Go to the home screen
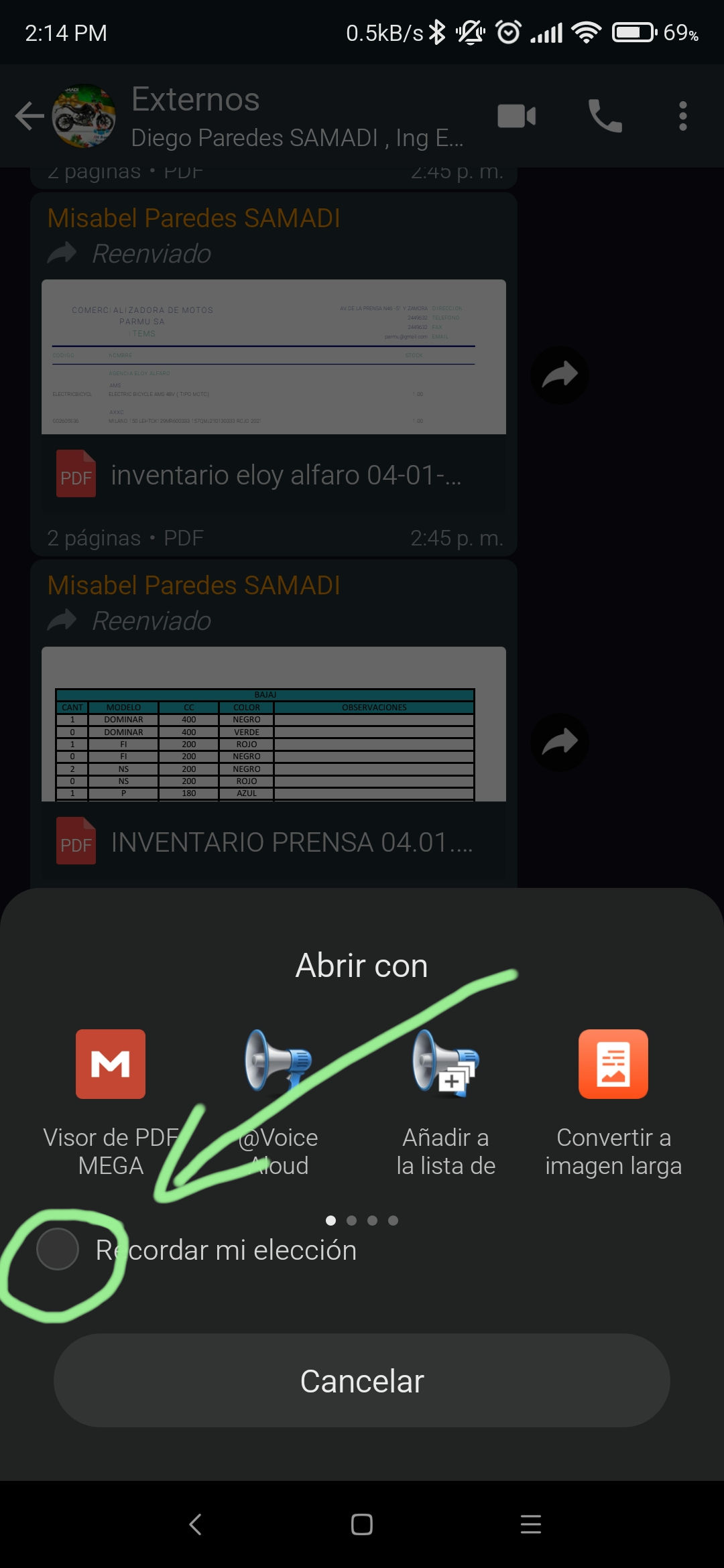The width and height of the screenshot is (724, 1568). coord(362,1524)
